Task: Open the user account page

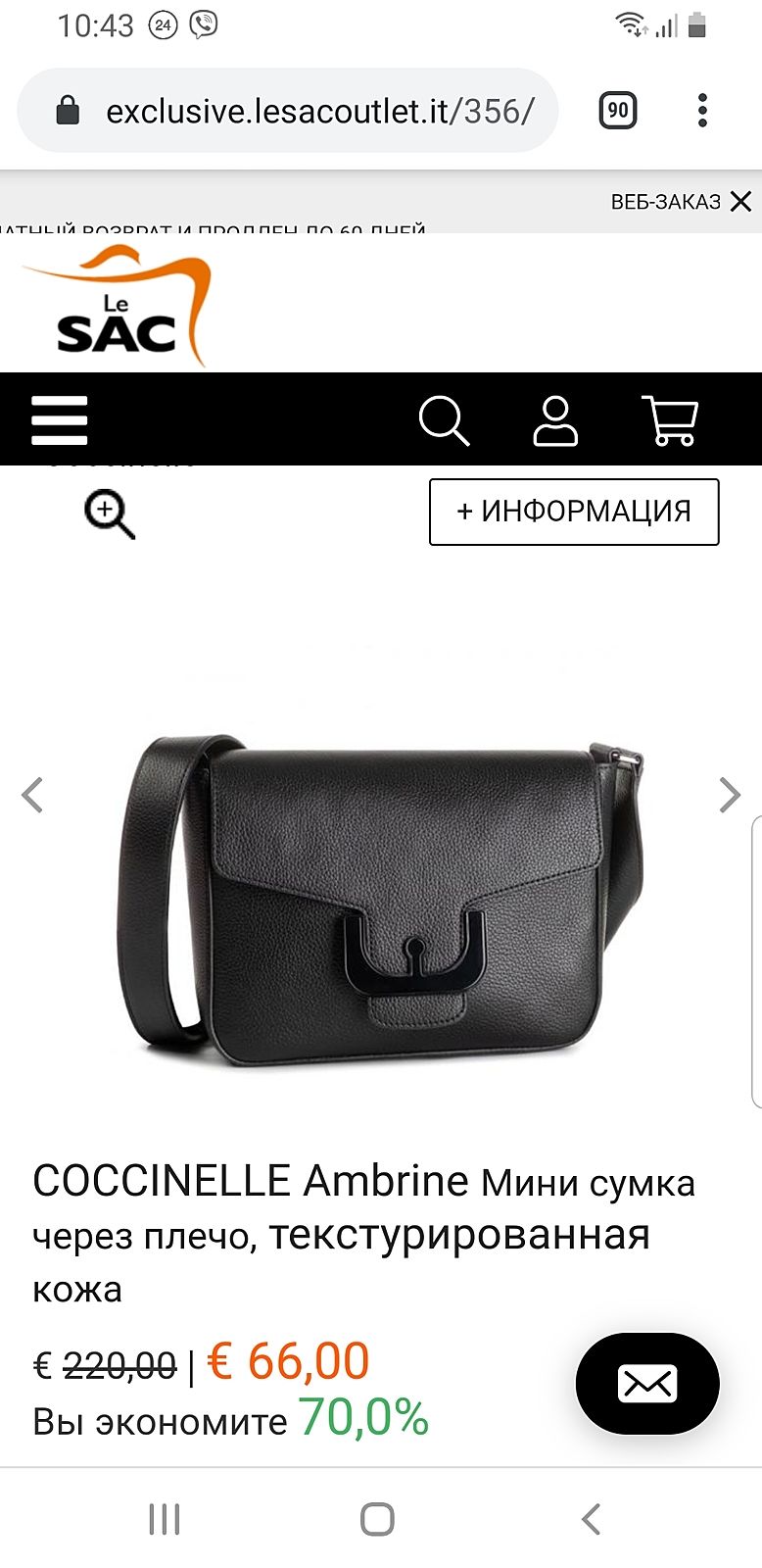Action: 555,420
